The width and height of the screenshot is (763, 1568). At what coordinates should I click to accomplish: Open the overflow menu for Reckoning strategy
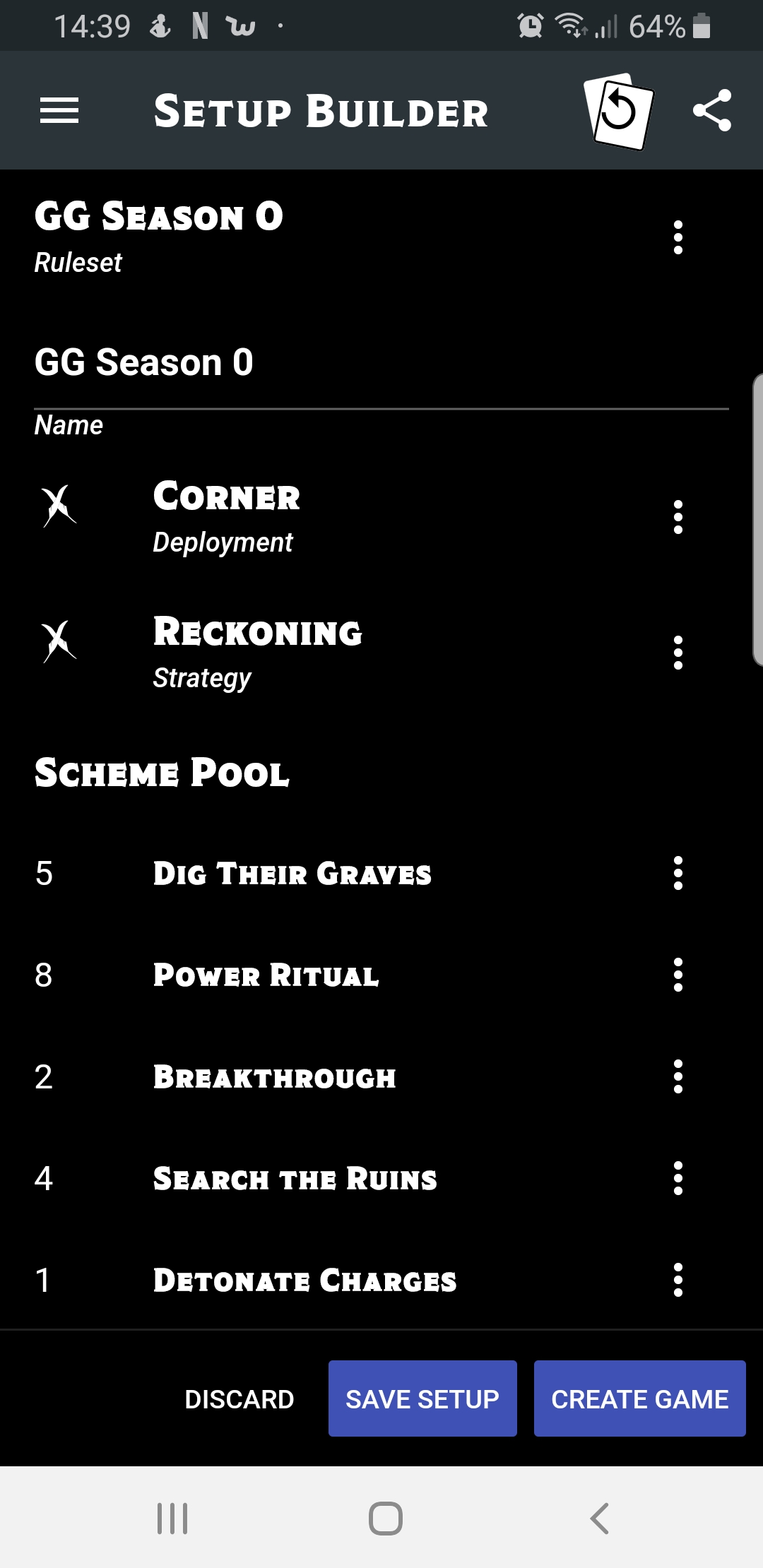(678, 653)
